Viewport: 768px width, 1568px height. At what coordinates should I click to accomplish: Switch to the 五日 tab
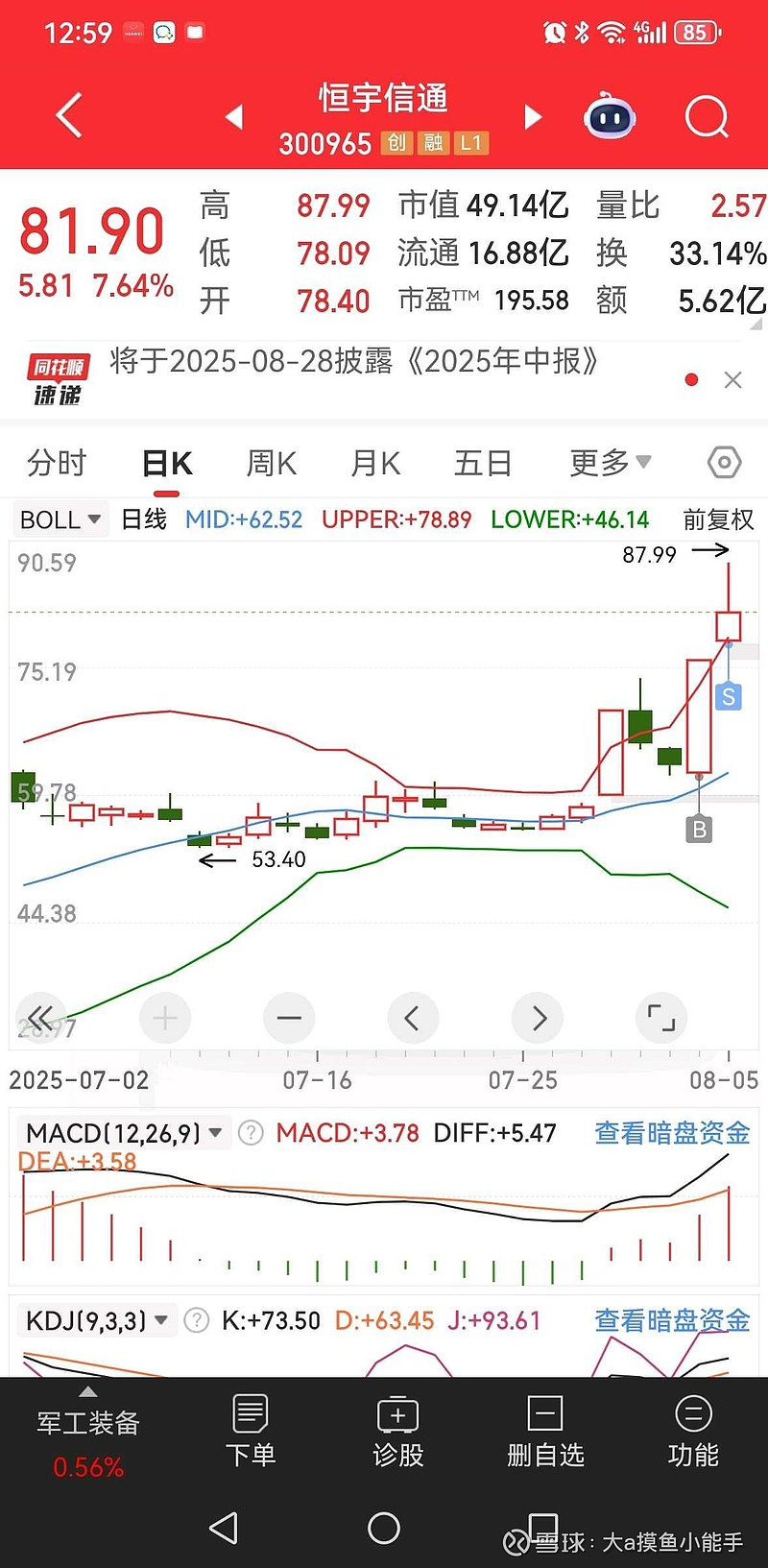point(483,463)
